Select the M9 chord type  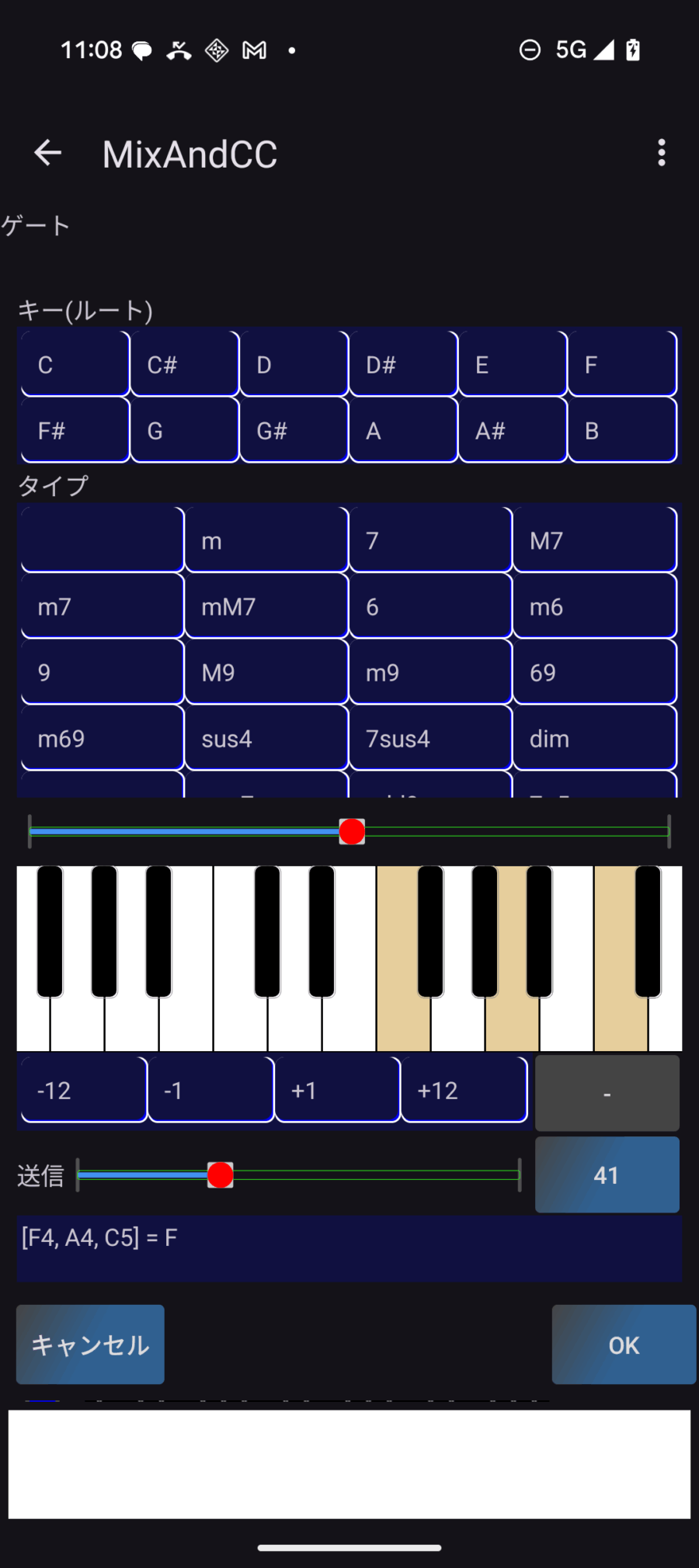click(266, 672)
